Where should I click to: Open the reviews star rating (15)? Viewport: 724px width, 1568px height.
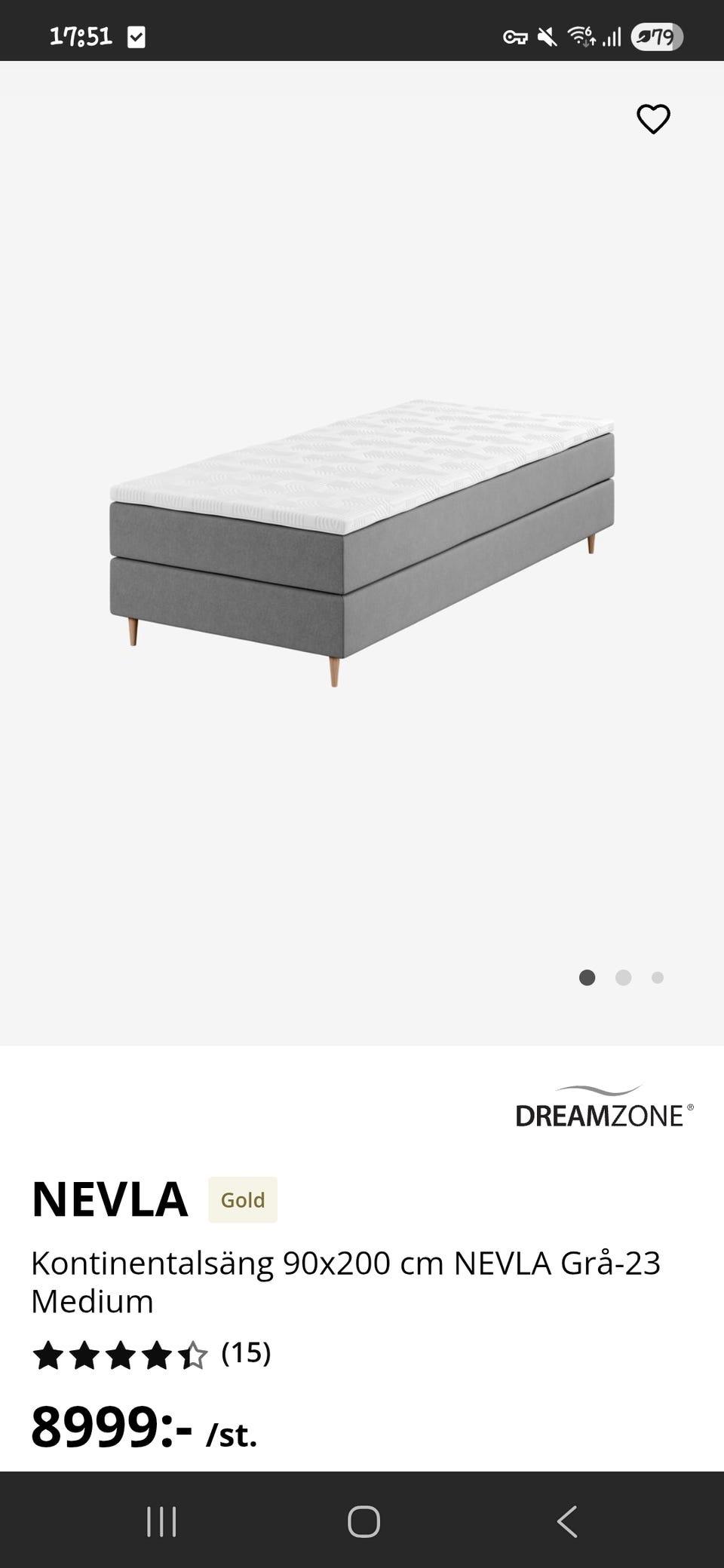pyautogui.click(x=151, y=1354)
